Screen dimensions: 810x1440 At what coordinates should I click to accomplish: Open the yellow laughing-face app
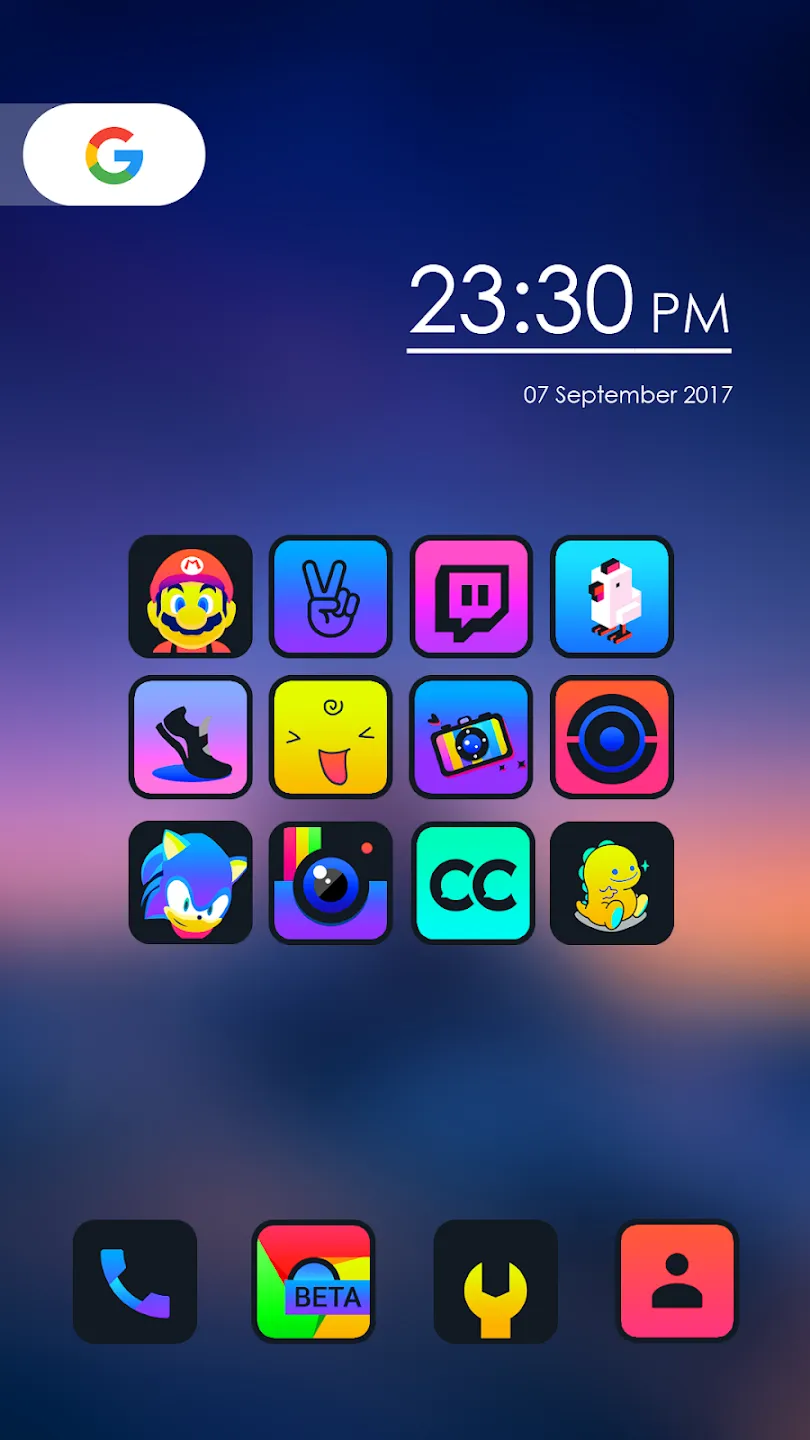(x=331, y=738)
